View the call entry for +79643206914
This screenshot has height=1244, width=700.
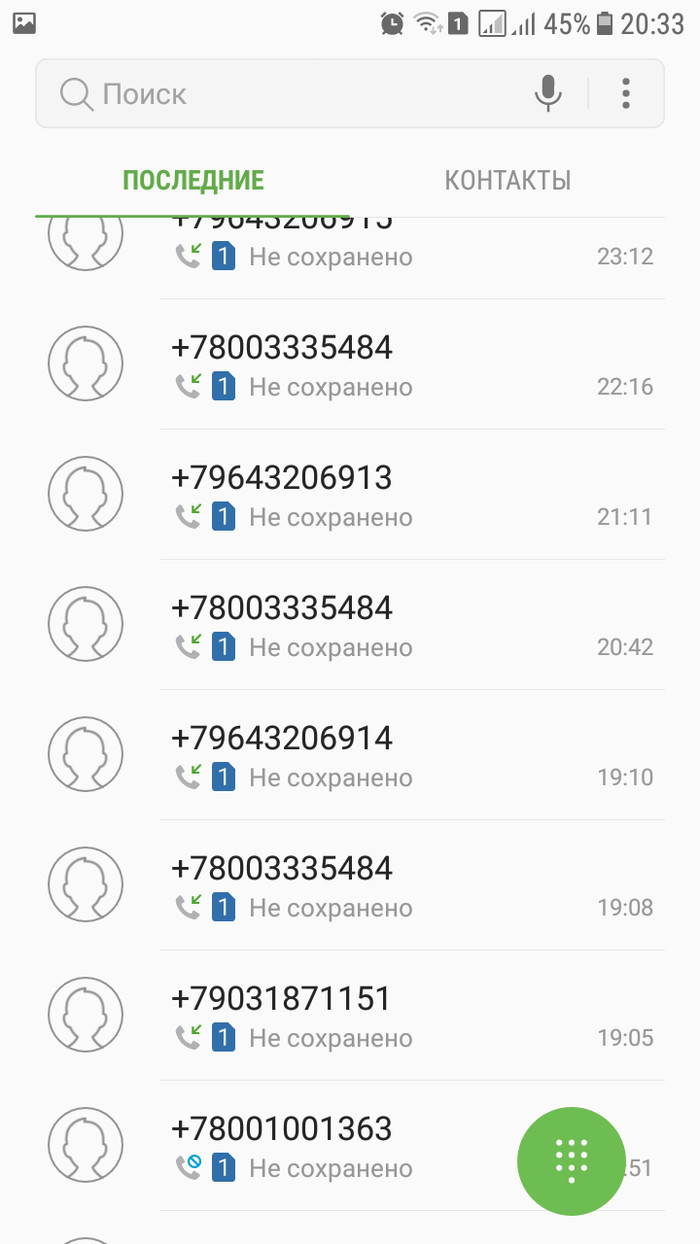tap(400, 756)
